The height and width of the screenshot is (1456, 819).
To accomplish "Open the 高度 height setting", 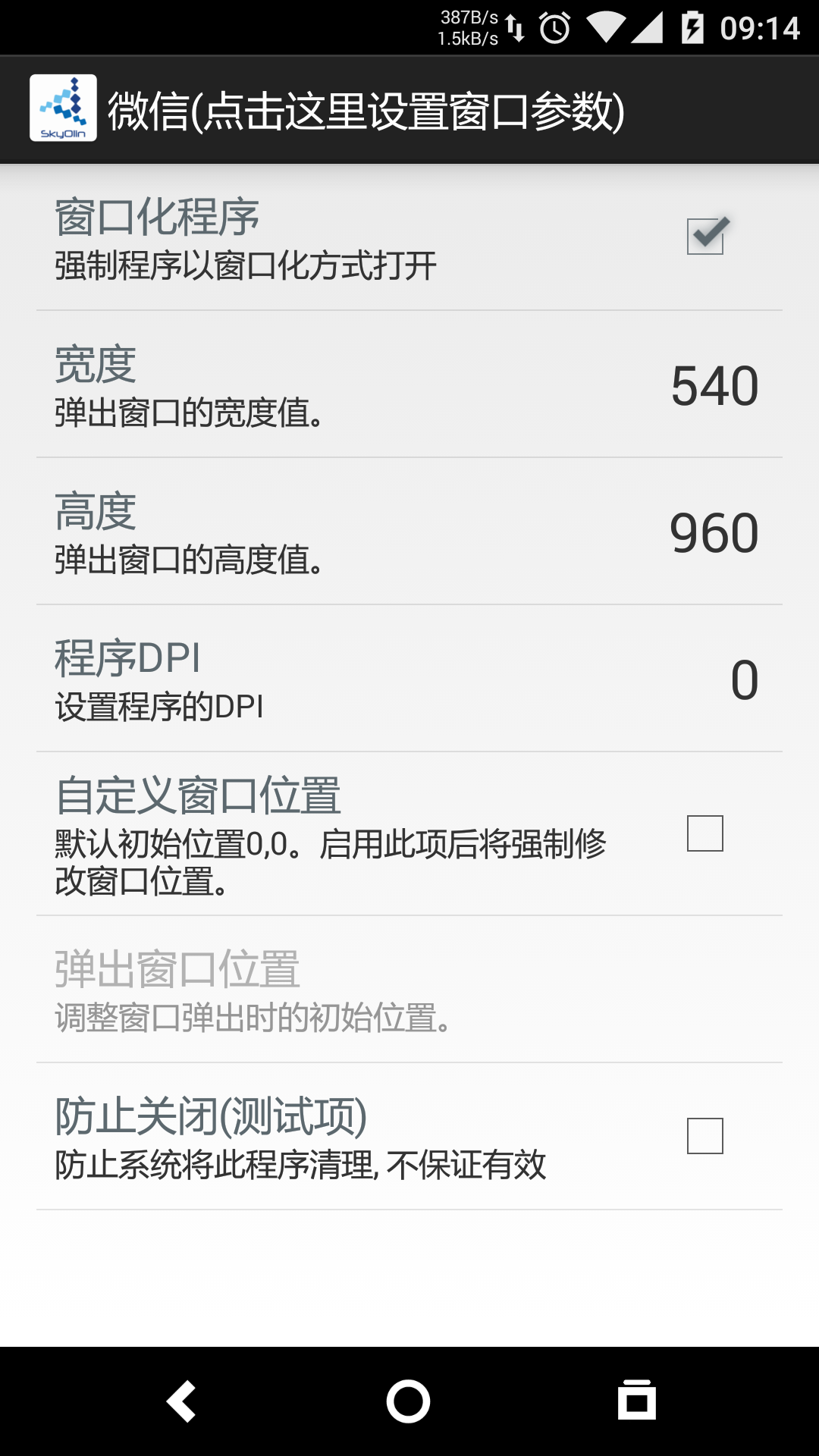I will pos(303,531).
